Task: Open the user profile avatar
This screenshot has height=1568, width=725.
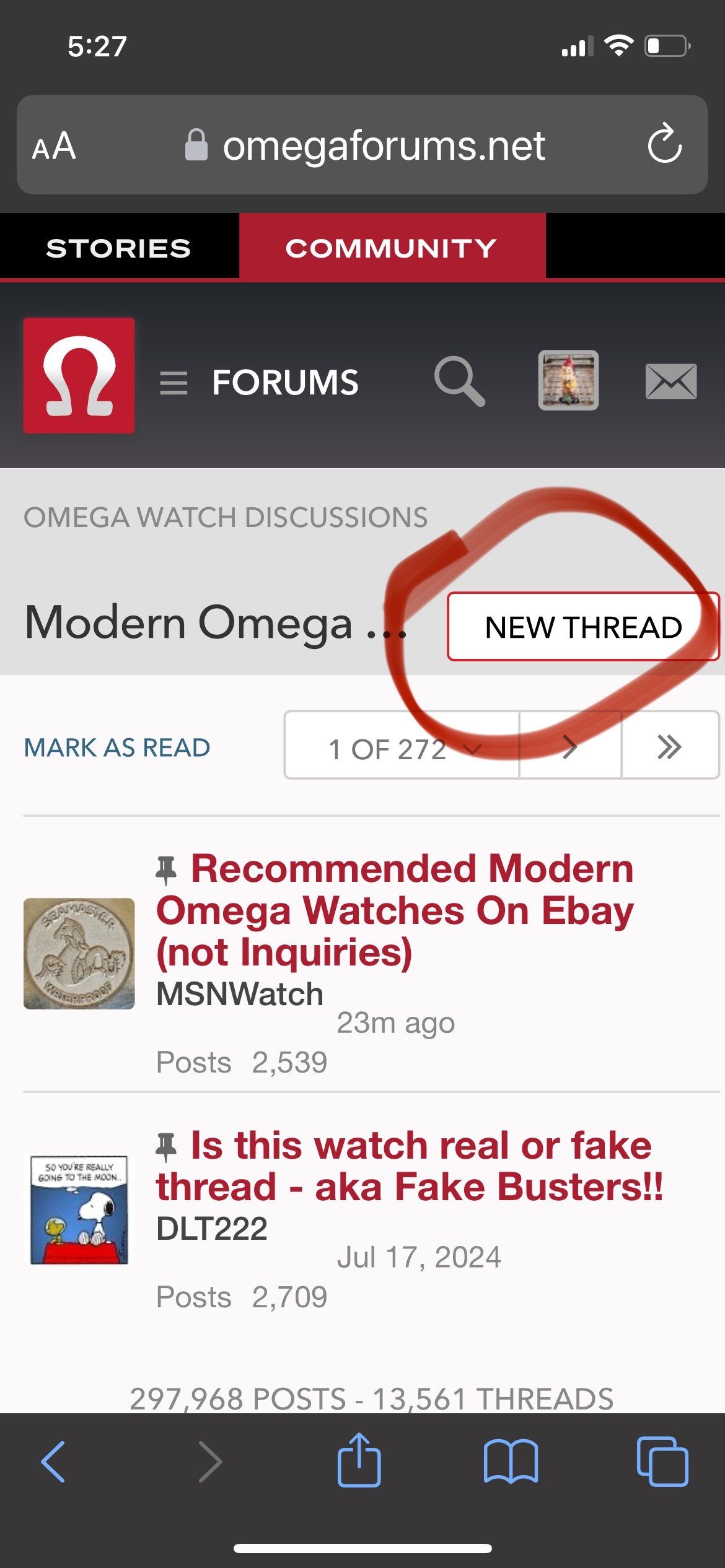Action: 568,380
